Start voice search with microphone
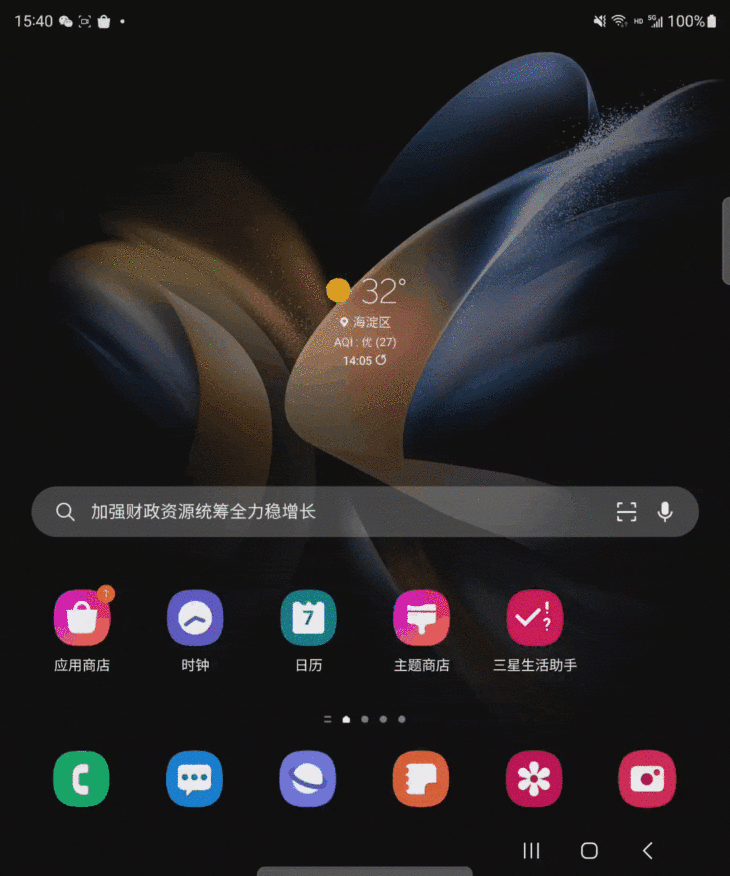Screen dimensions: 730x876 [665, 512]
